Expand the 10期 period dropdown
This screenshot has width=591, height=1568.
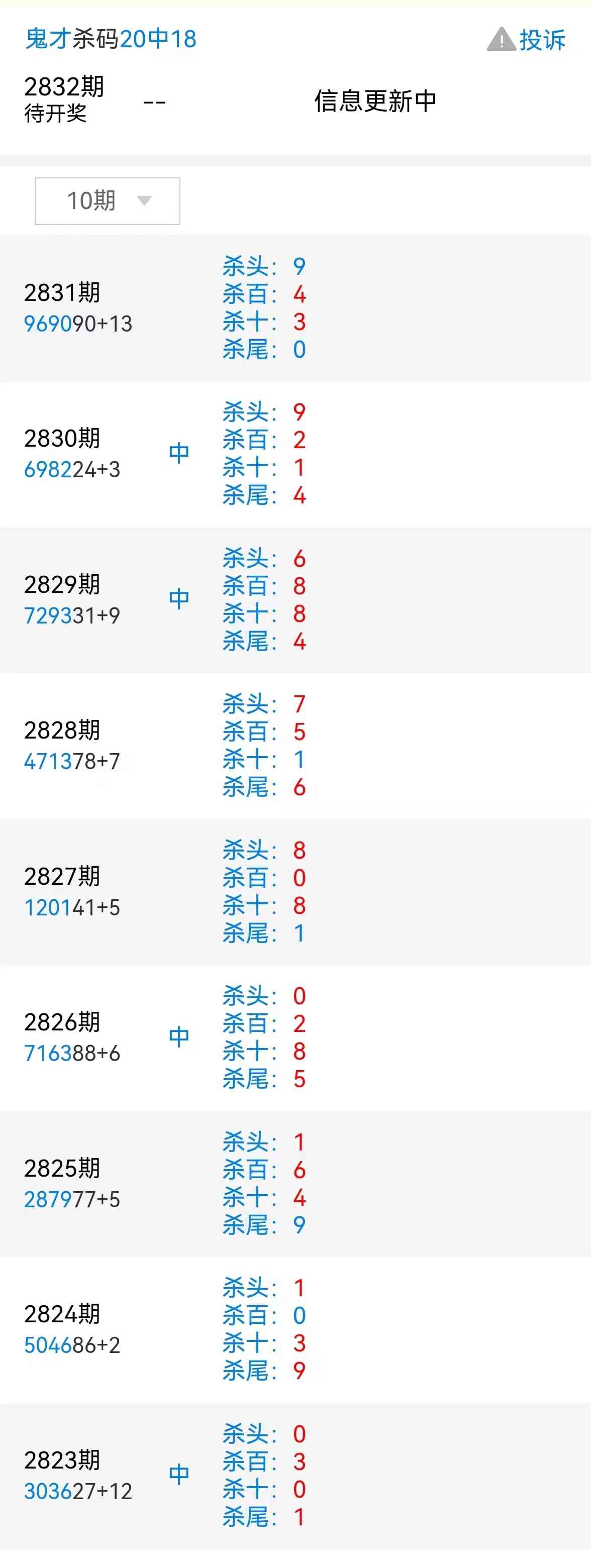[108, 201]
